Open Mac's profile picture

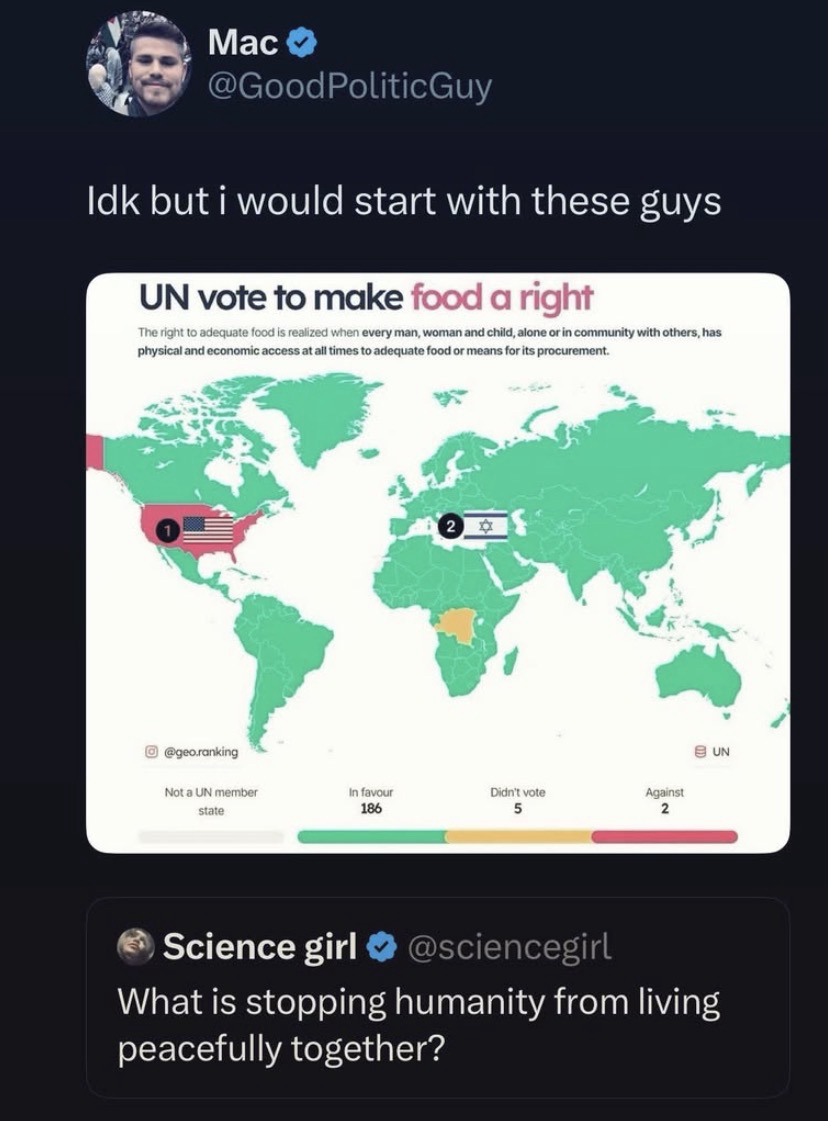[x=138, y=64]
